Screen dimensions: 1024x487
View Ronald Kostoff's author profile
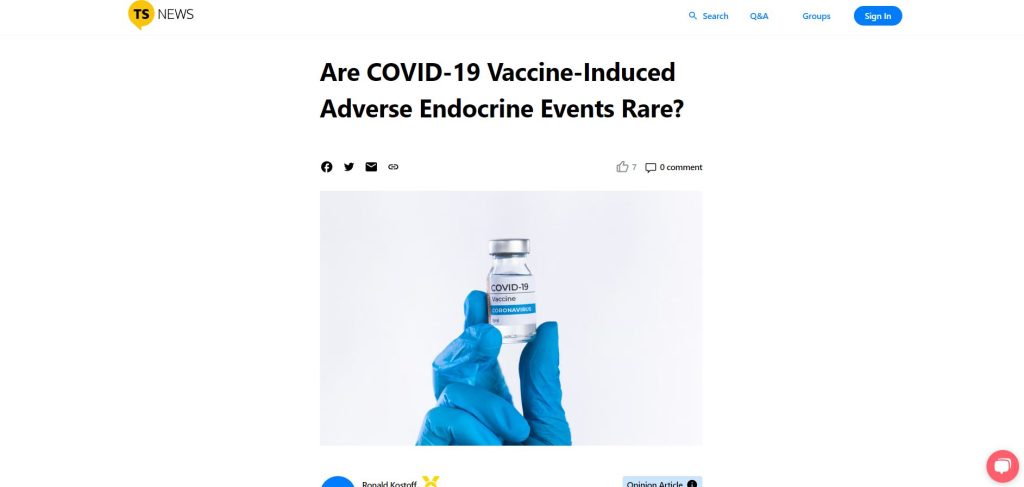pos(389,483)
